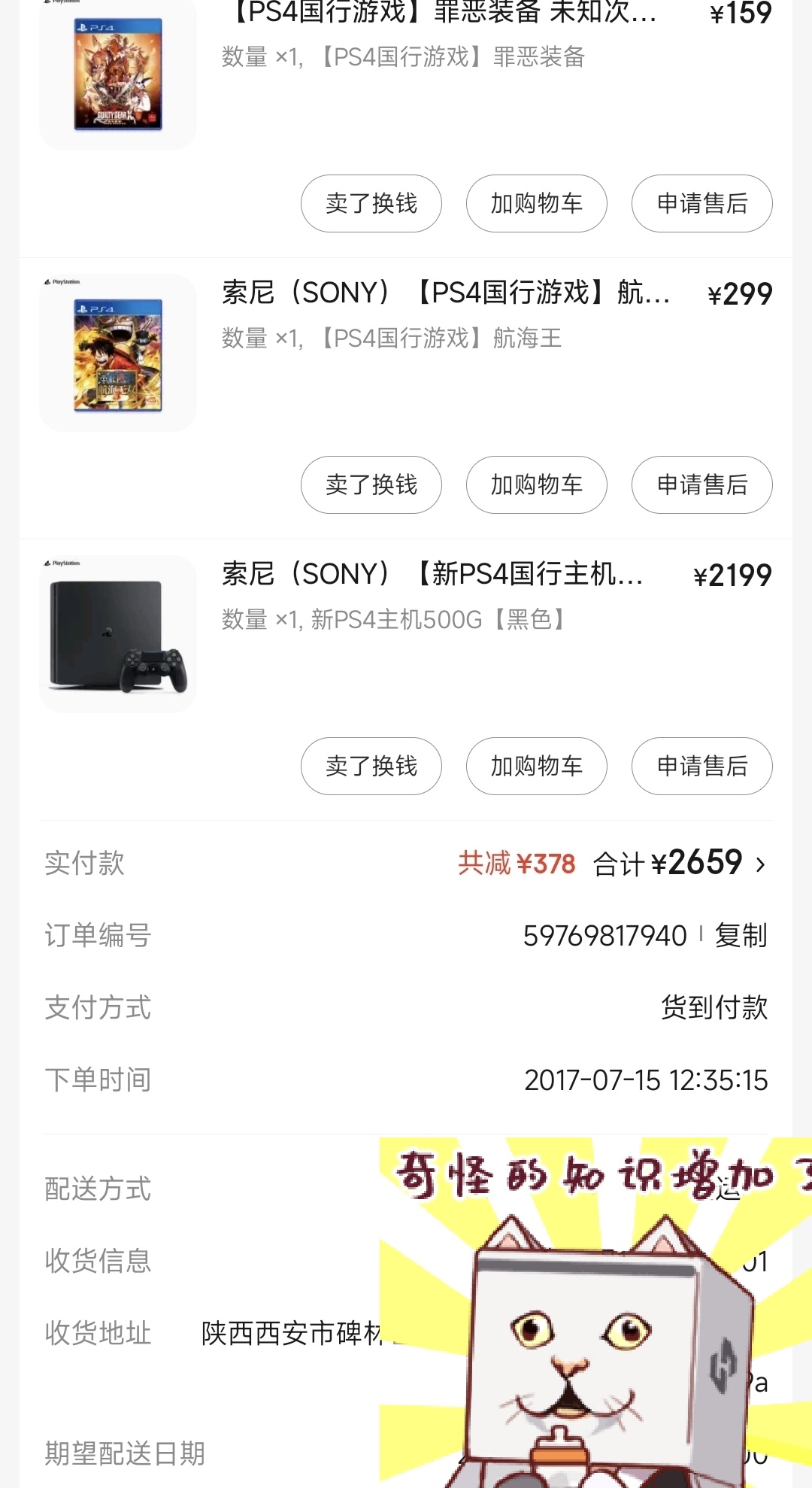Copy the order number 59769817940
The image size is (812, 1488).
[x=741, y=936]
